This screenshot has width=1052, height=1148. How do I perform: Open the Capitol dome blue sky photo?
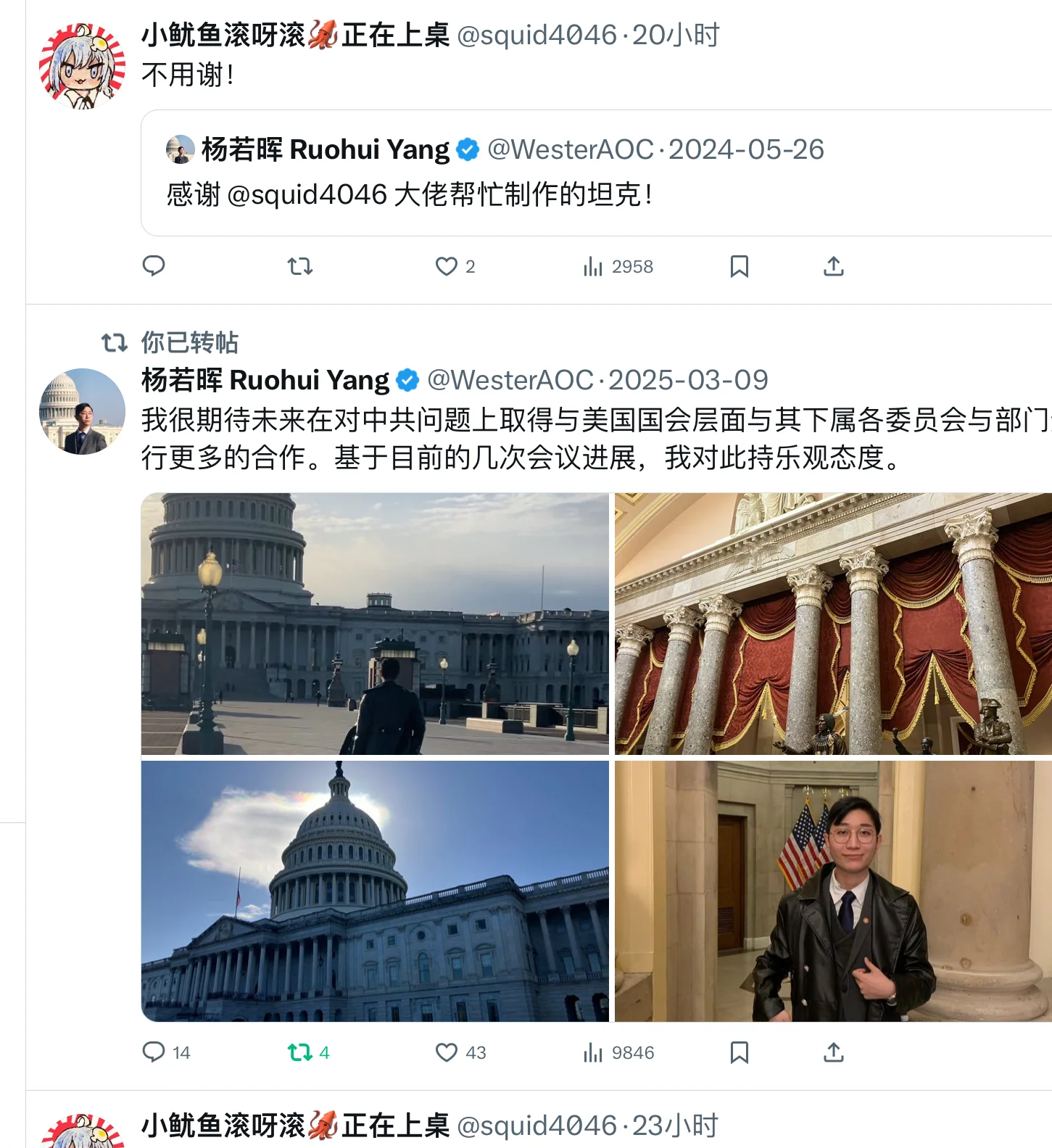(x=375, y=891)
